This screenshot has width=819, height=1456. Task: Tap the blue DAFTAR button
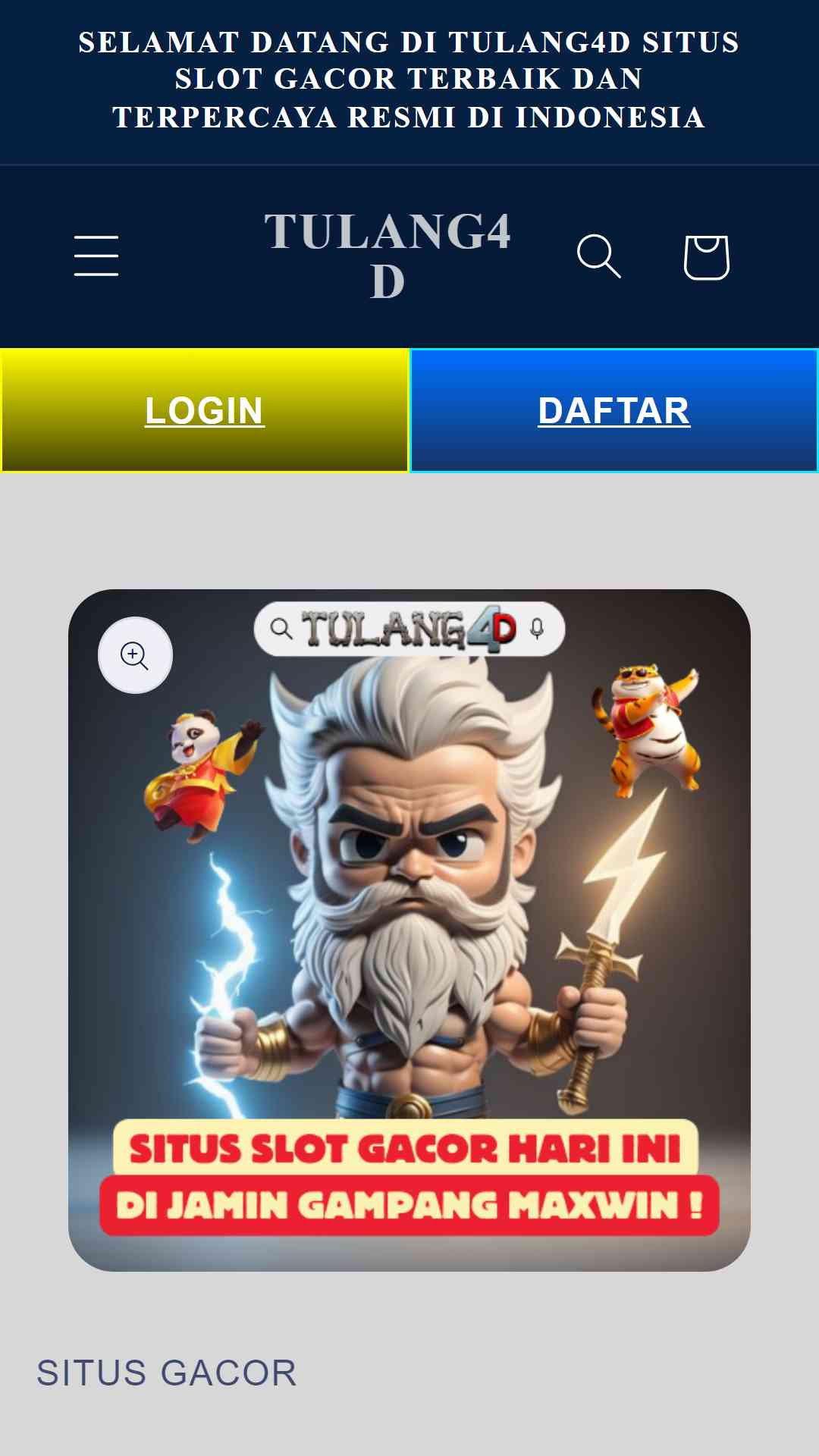point(614,410)
